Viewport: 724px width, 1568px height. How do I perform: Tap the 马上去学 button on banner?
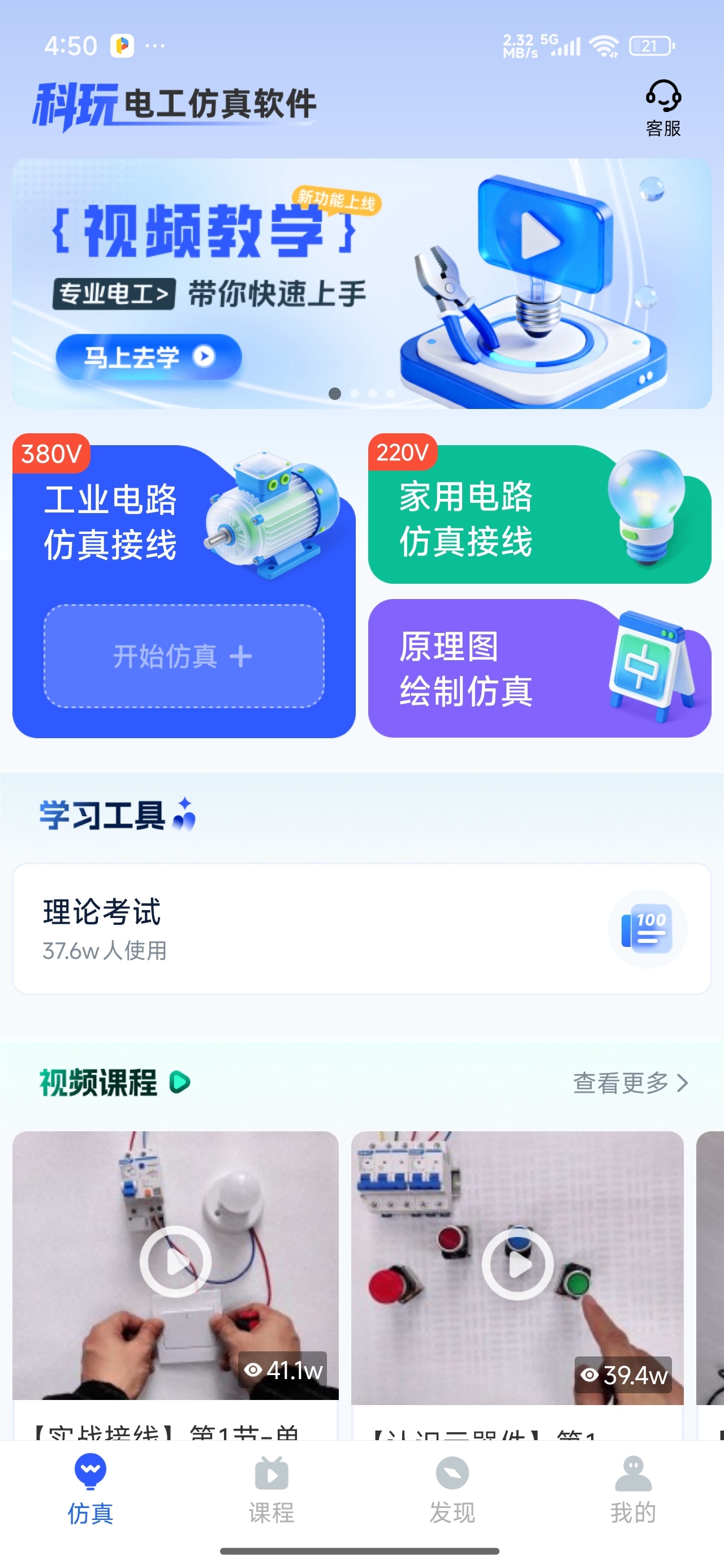[x=149, y=357]
